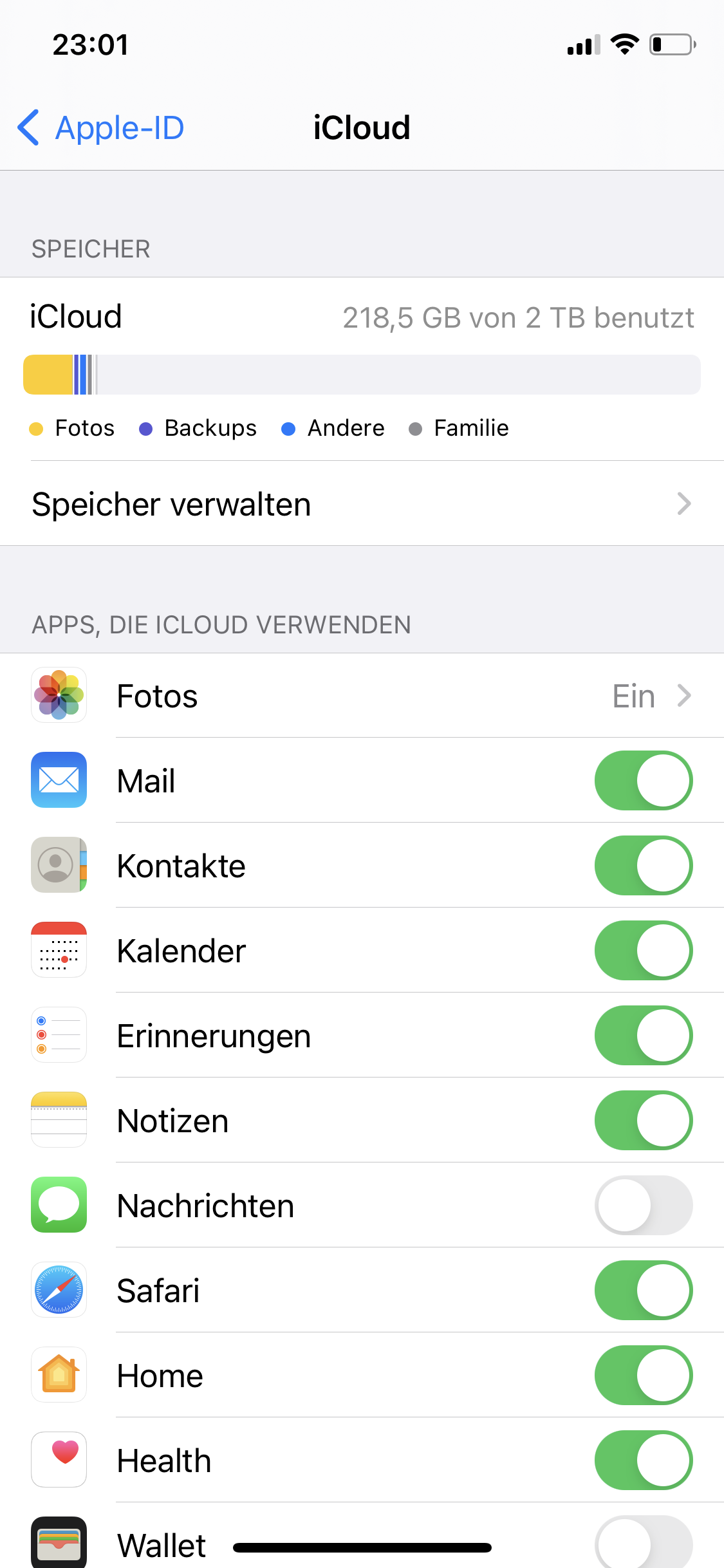Toggle the Kalender switch off
724x1568 pixels.
click(643, 951)
